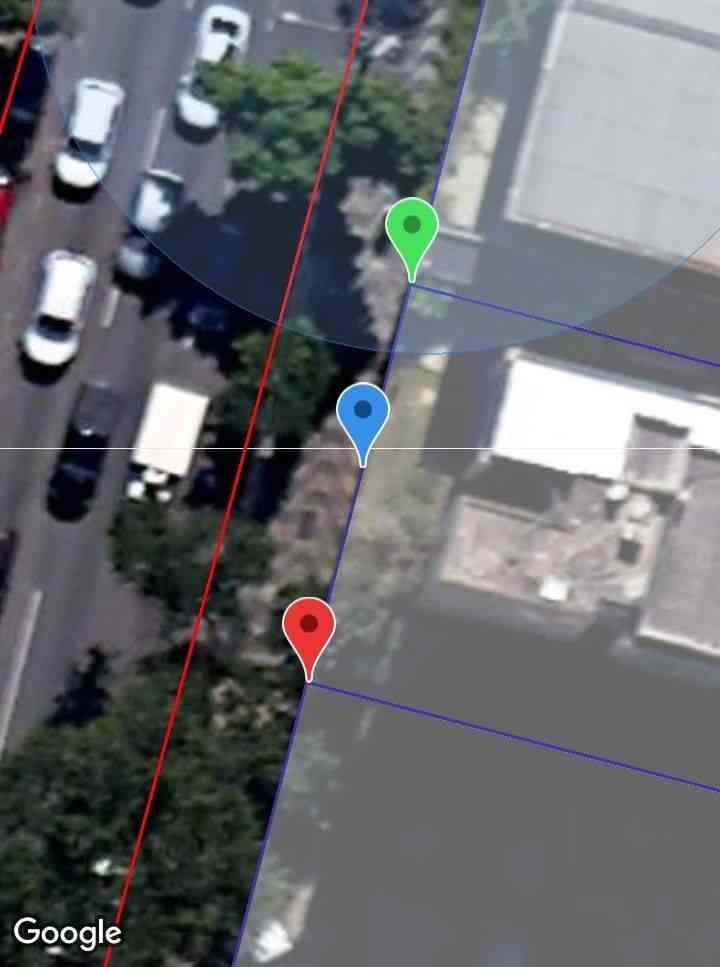Screen dimensions: 720x967
Task: Tap the red map marker
Action: 309,630
